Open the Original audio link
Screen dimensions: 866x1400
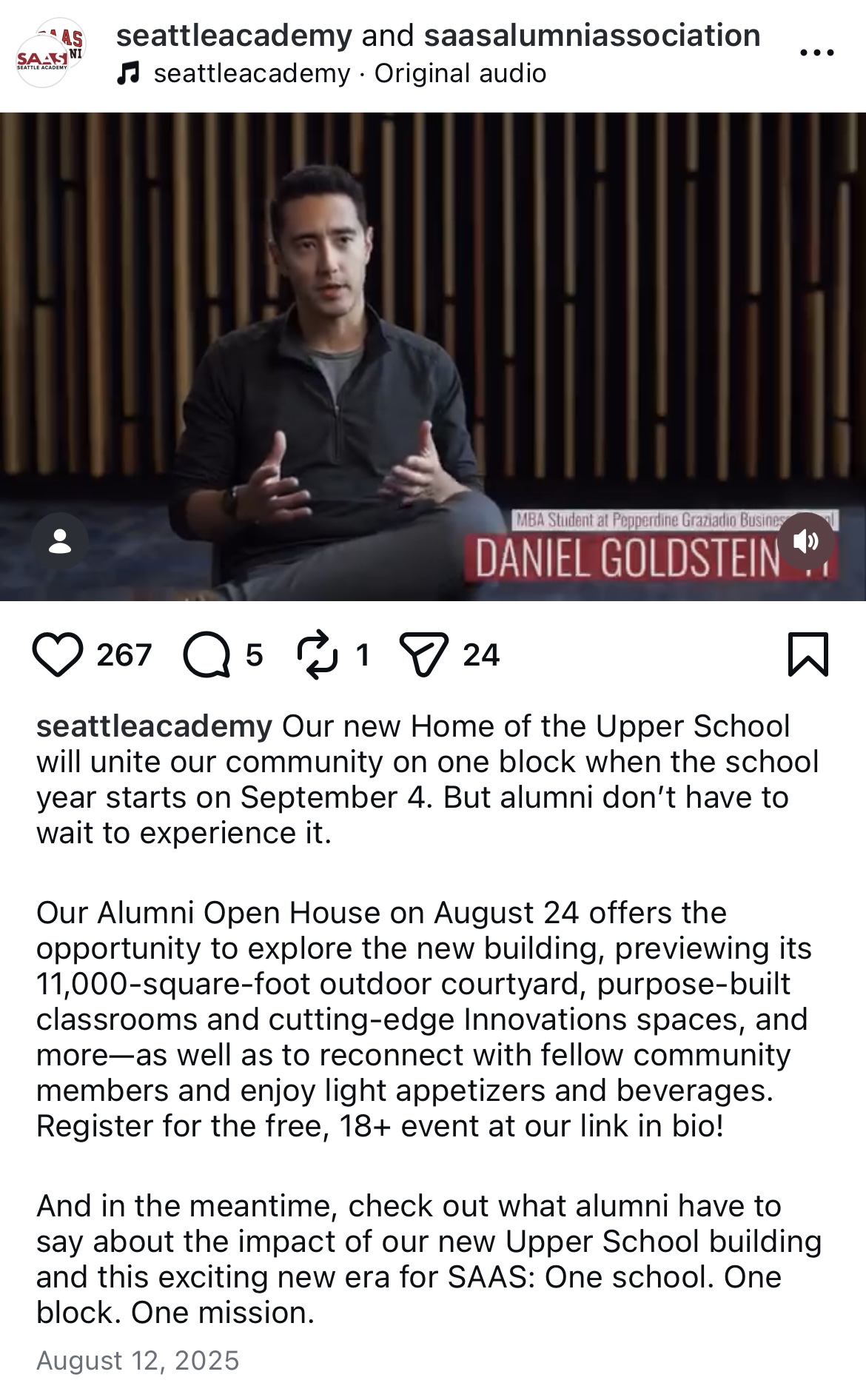click(460, 73)
